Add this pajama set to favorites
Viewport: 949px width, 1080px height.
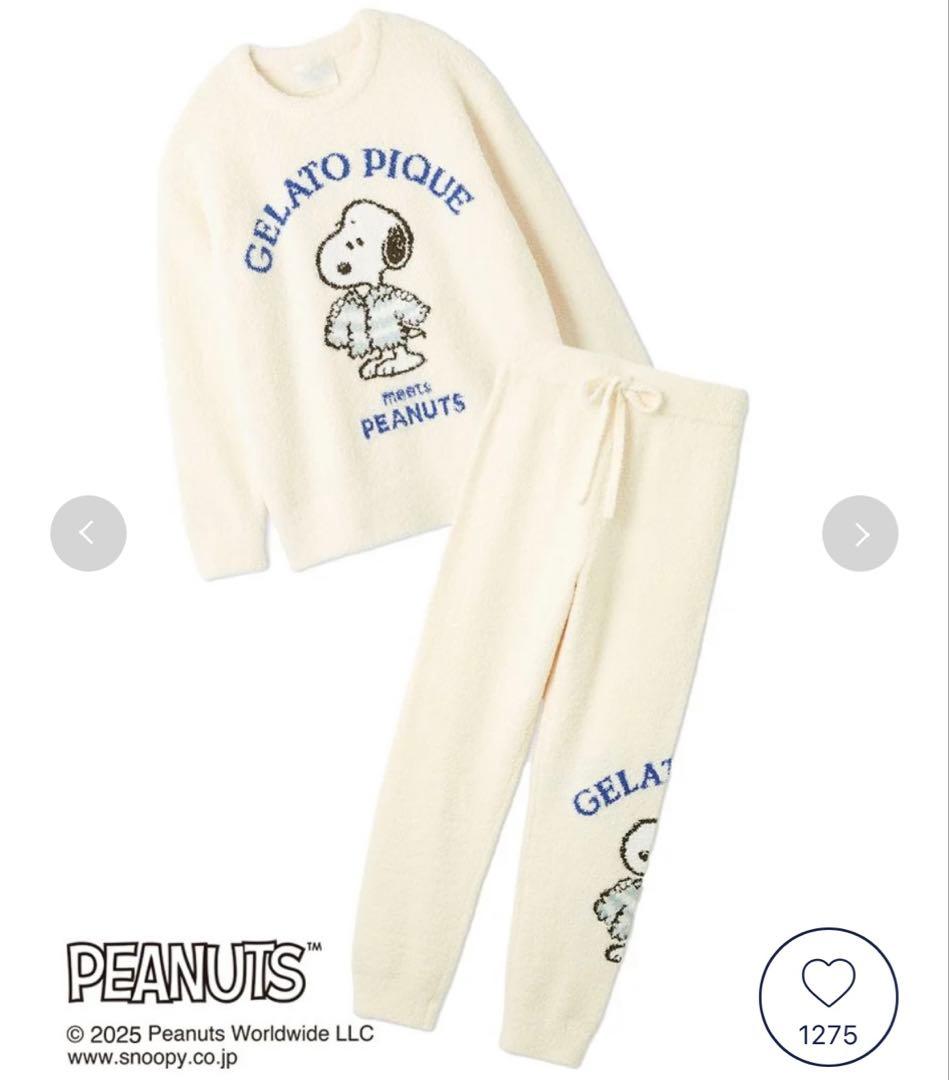(829, 998)
